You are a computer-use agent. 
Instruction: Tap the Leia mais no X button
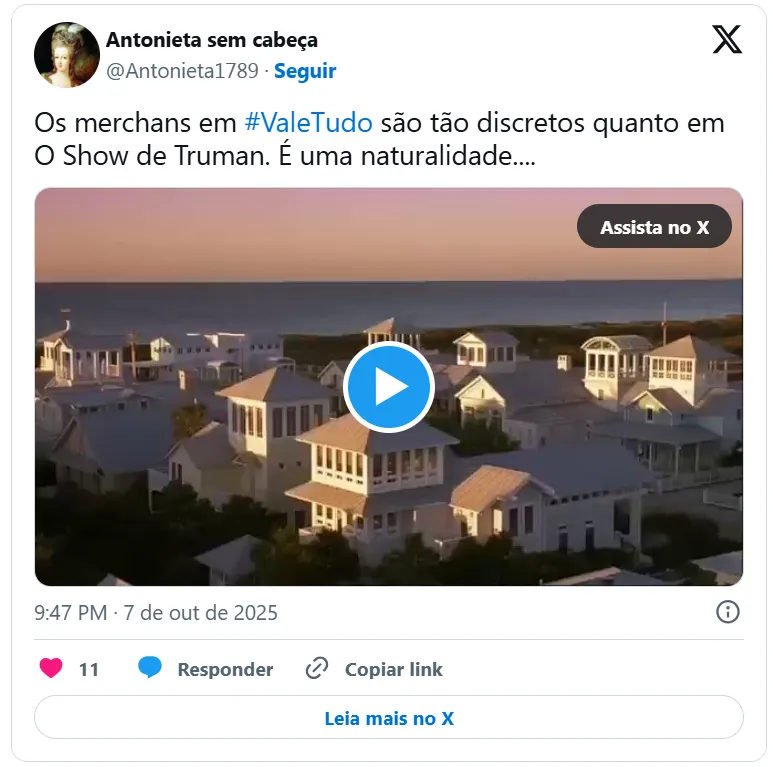coord(389,718)
